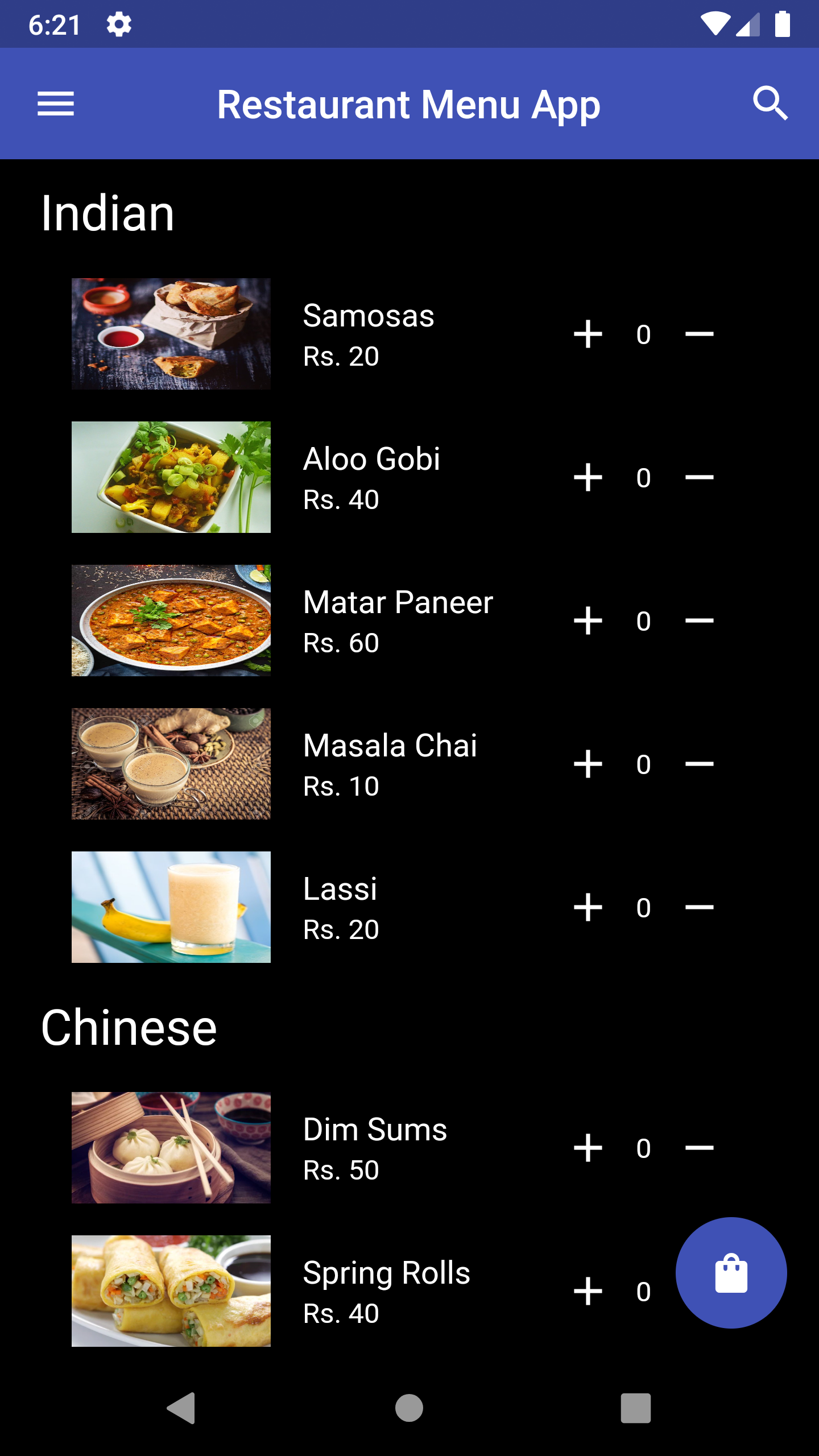Add one Spring Rolls
The image size is (819, 1456).
[x=588, y=1291]
